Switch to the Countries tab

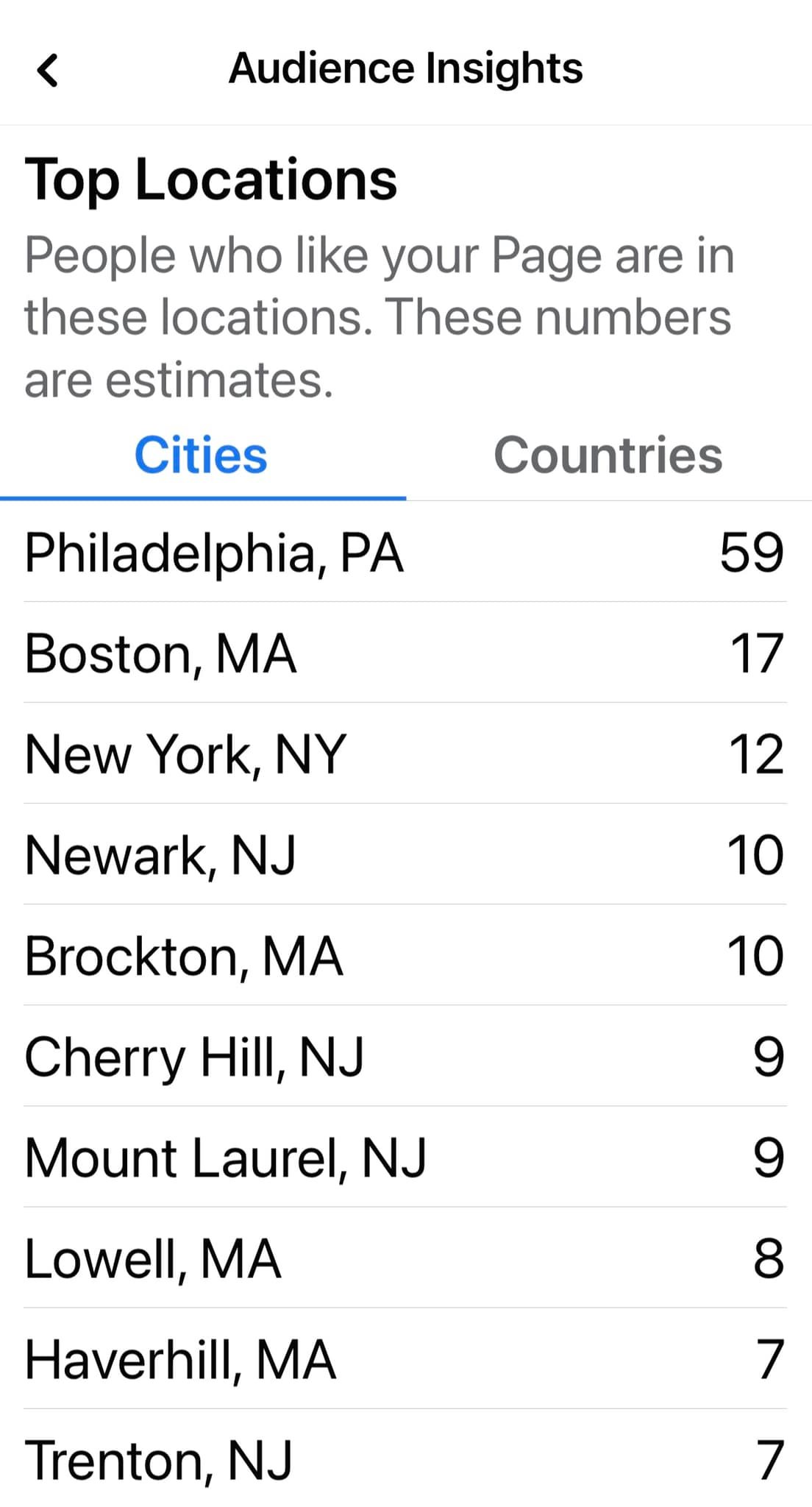608,455
